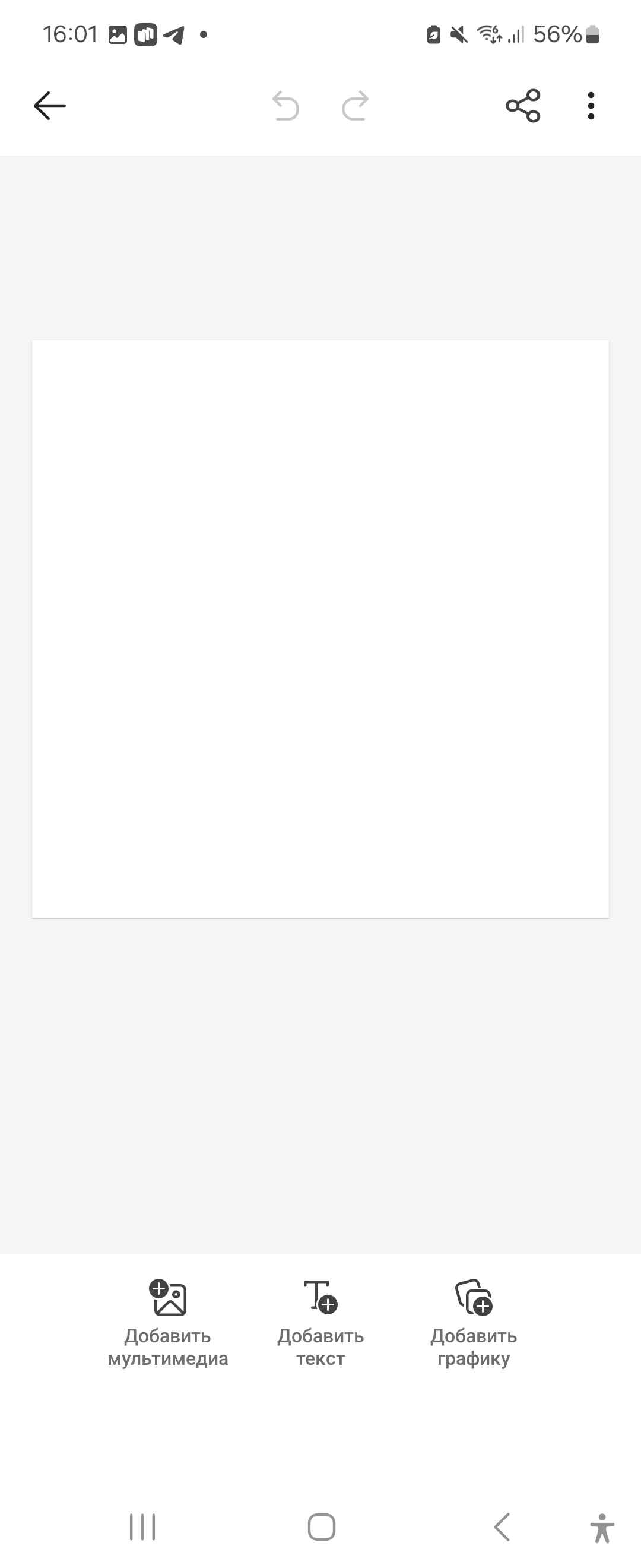Choose Добавить графику
641x1568 pixels.
(x=474, y=1322)
